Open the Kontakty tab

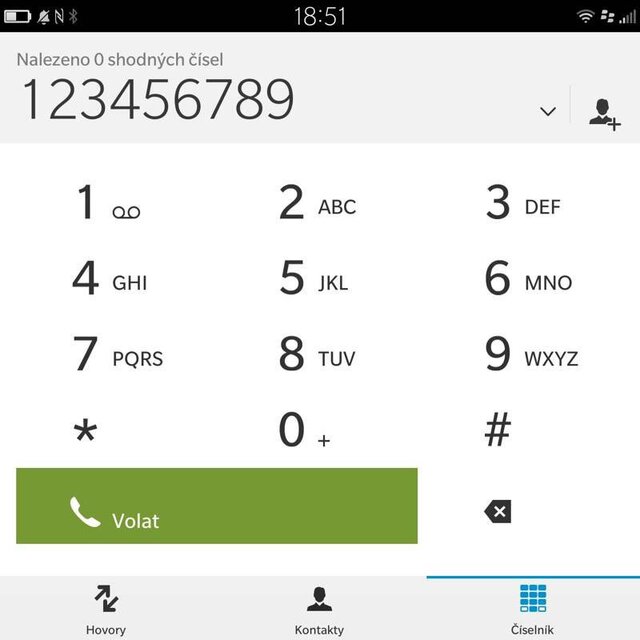319,608
